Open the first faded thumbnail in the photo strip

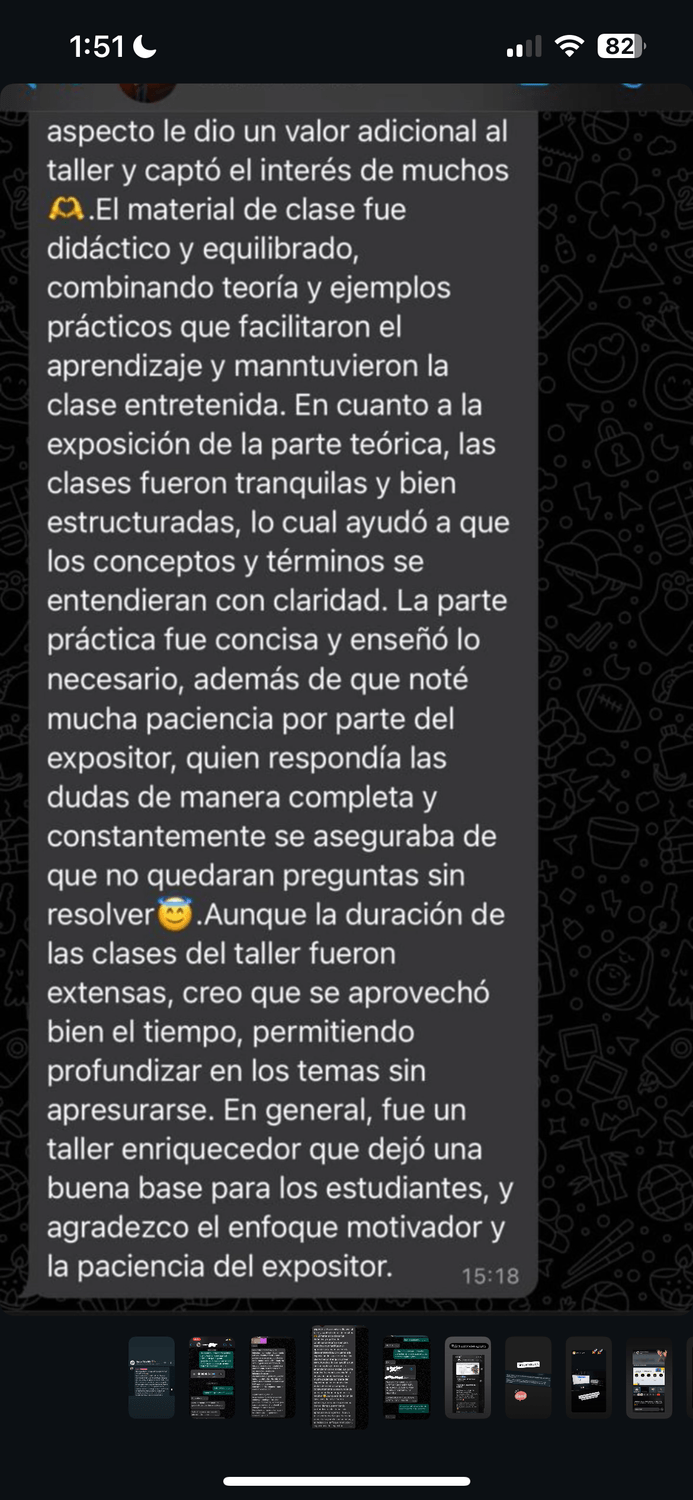151,1377
